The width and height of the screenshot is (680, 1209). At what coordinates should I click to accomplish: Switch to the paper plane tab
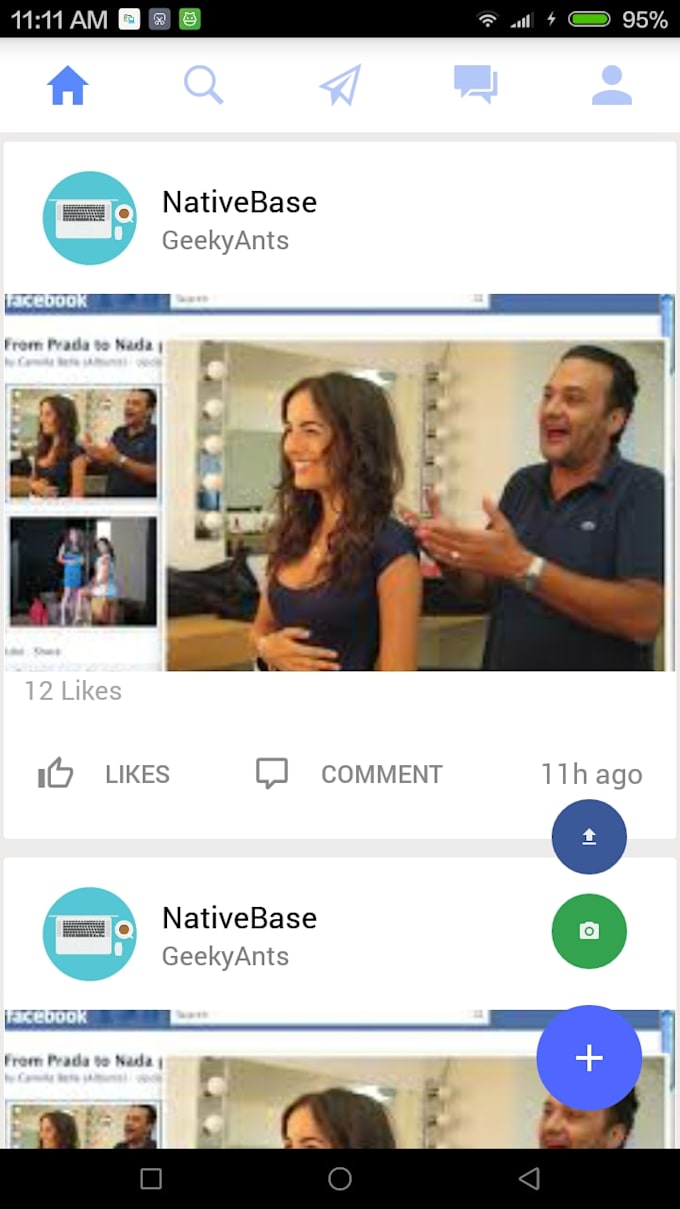point(340,85)
